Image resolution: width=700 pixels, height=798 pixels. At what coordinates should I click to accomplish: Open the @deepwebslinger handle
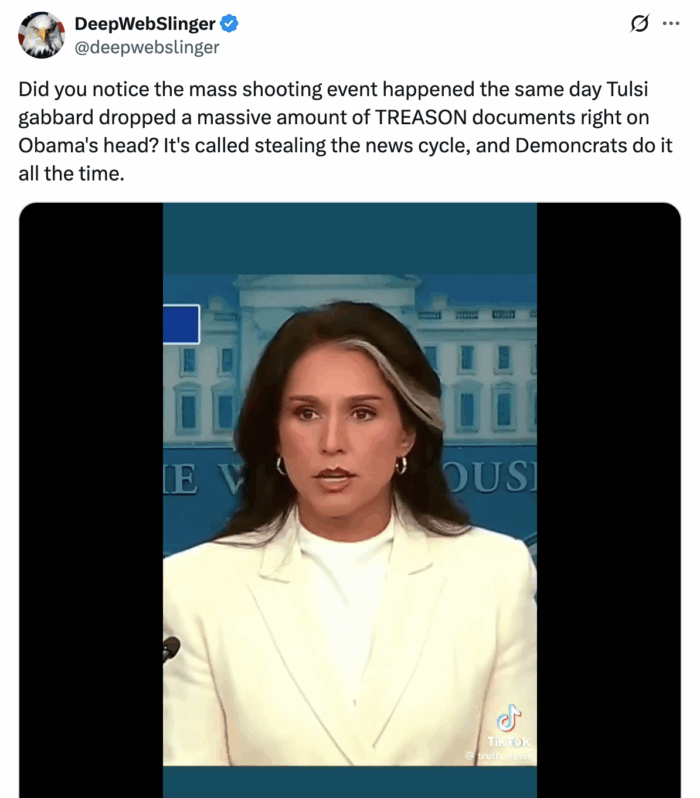pos(147,47)
